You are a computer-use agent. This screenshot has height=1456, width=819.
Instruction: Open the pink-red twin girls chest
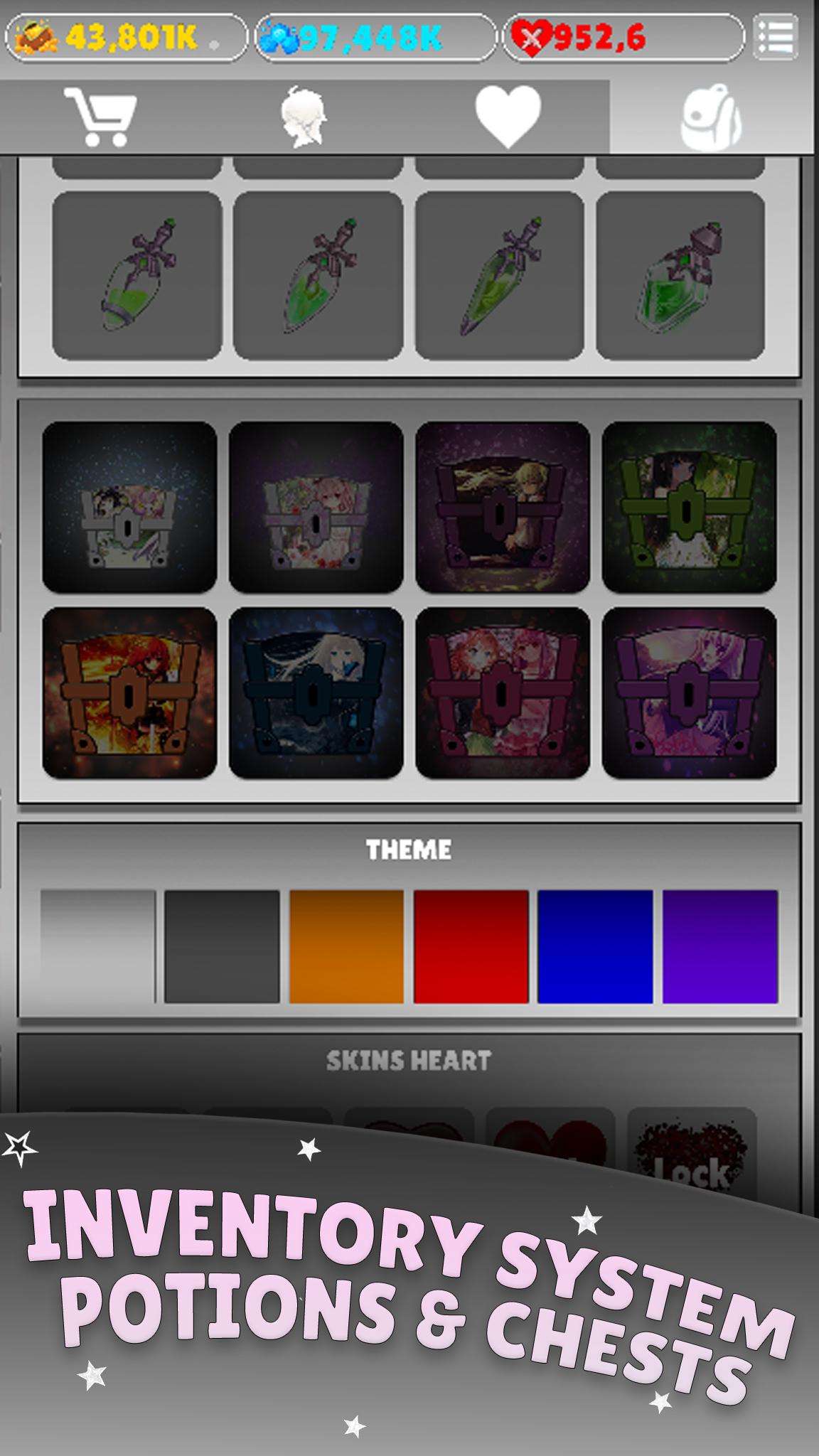(x=503, y=692)
